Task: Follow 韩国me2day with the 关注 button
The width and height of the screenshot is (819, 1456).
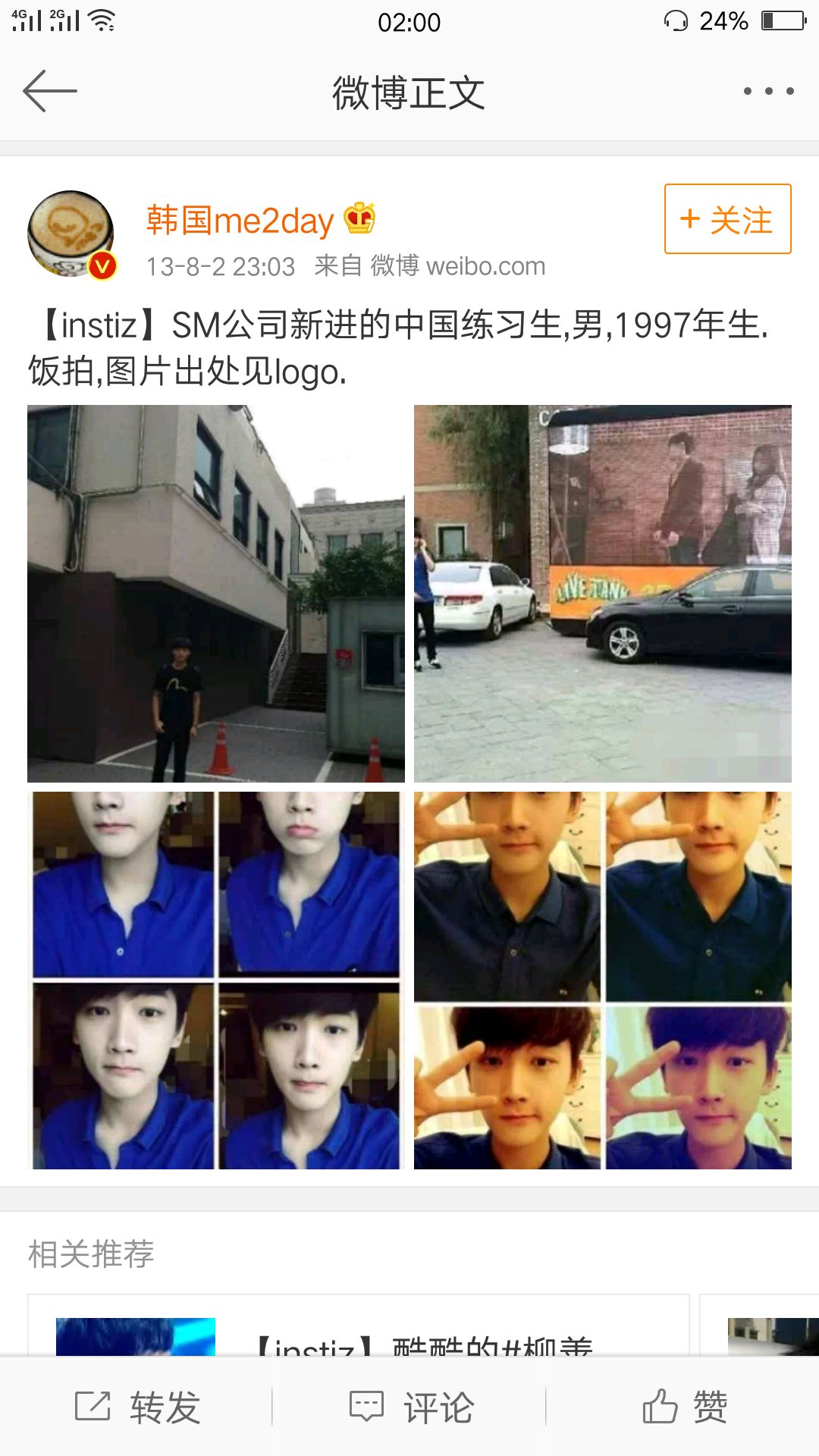Action: (x=727, y=219)
